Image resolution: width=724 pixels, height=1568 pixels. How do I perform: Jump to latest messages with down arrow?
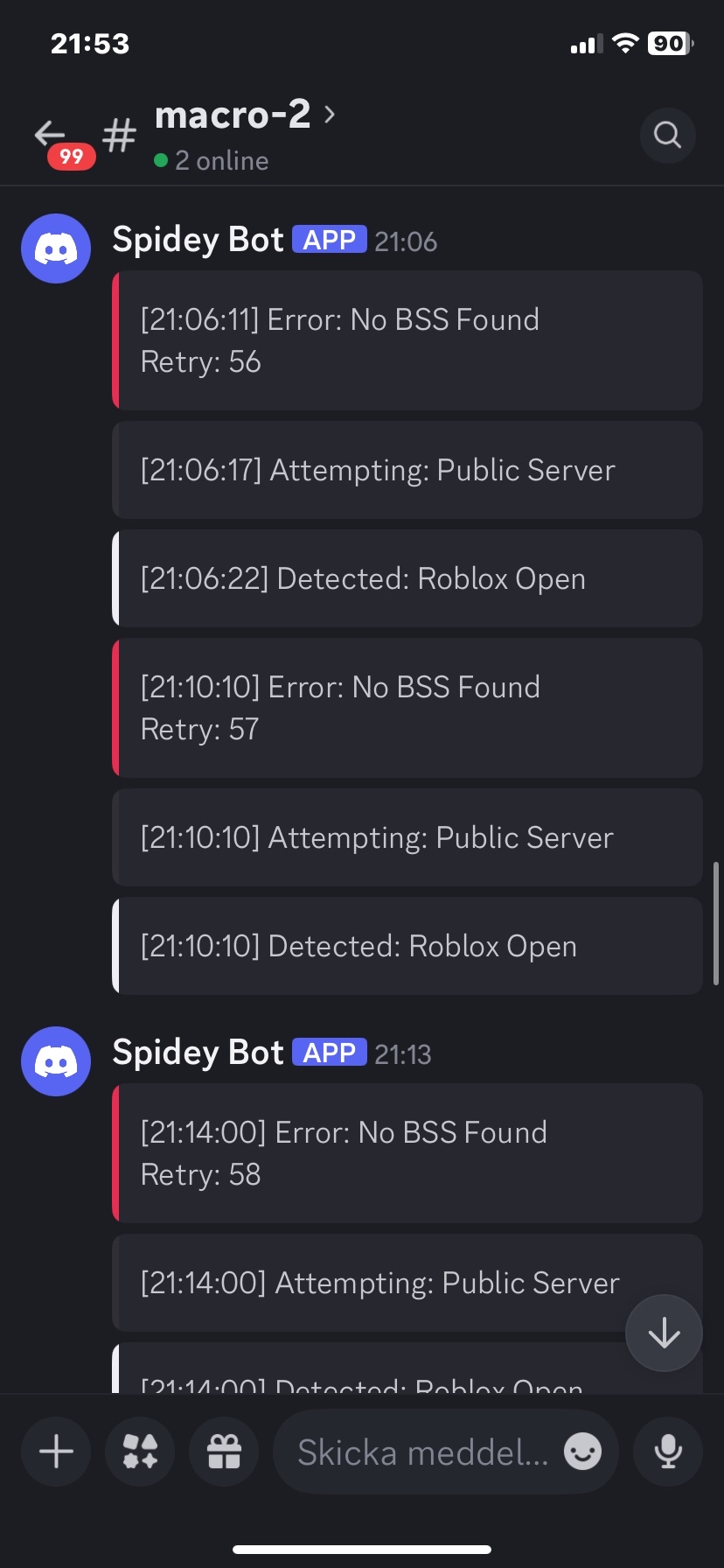[664, 1333]
